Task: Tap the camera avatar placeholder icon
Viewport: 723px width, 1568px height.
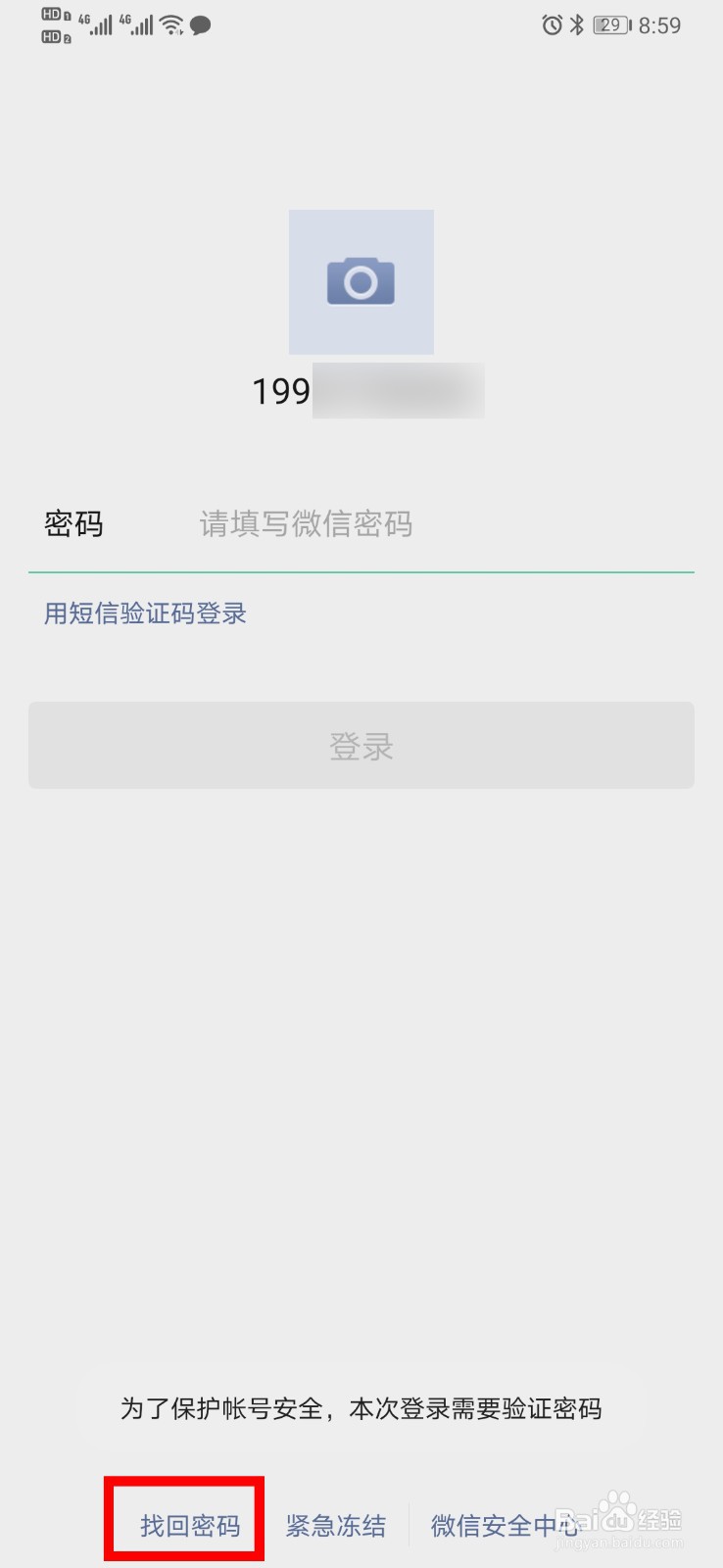Action: click(361, 281)
